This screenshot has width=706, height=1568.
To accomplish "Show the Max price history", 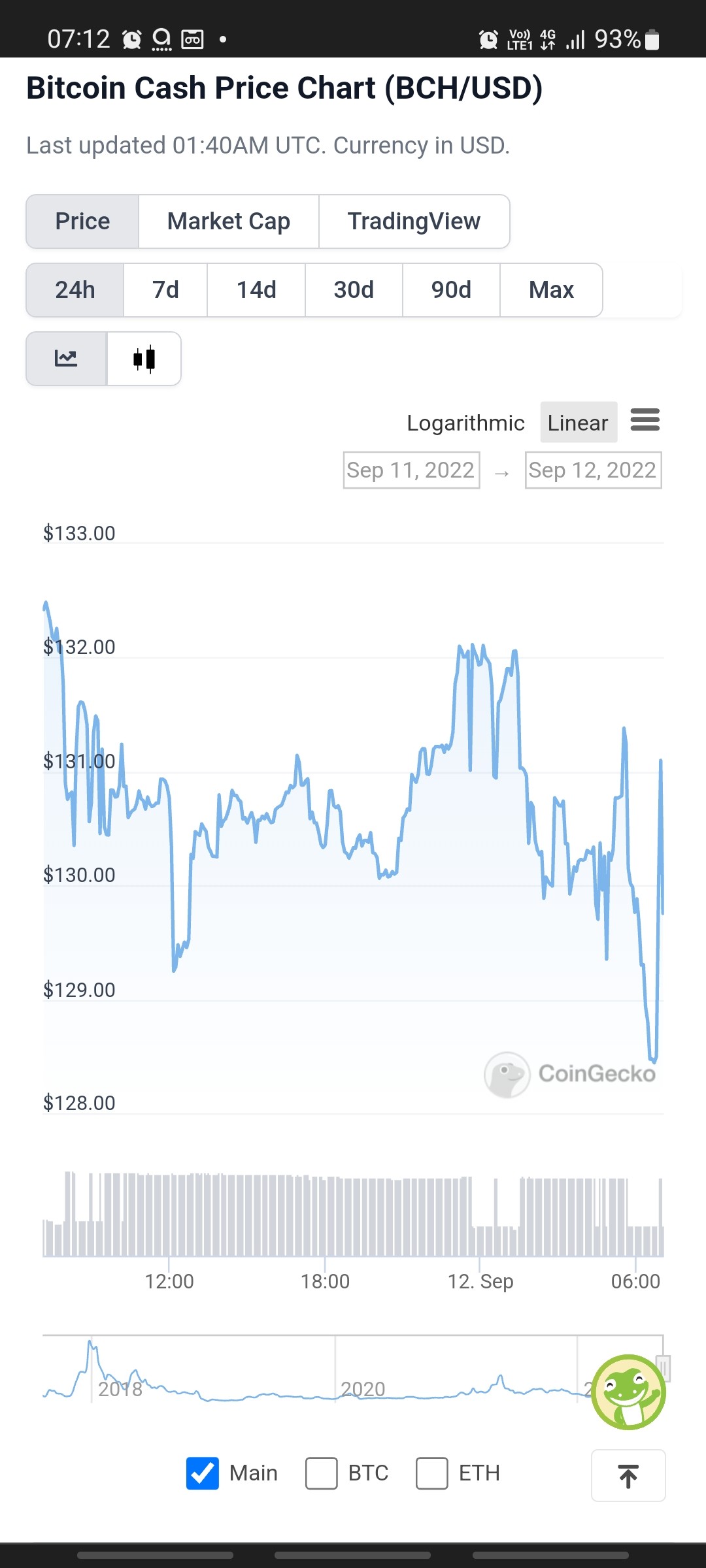I will (x=551, y=290).
